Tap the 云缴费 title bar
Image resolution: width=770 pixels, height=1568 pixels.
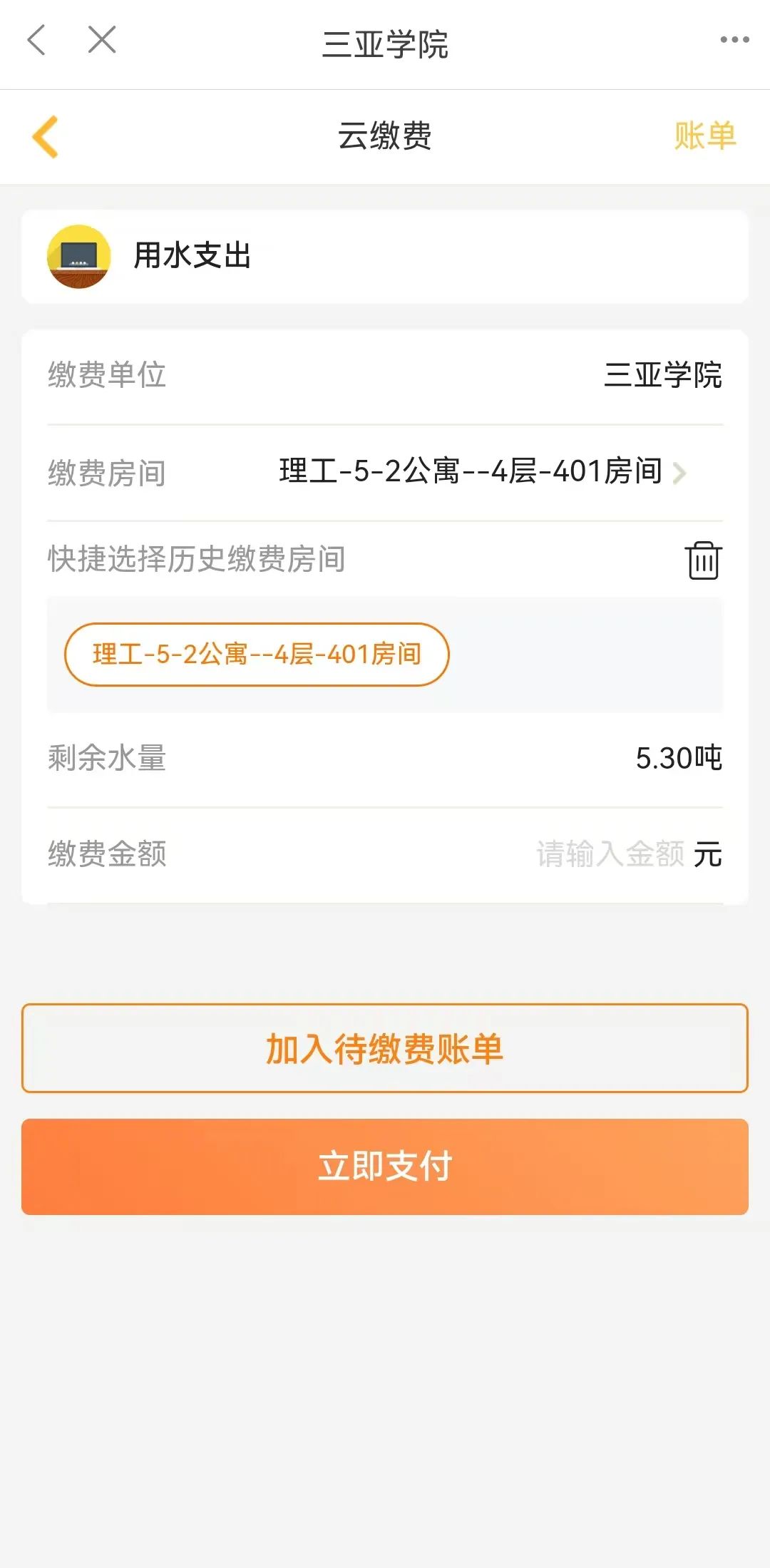[385, 136]
